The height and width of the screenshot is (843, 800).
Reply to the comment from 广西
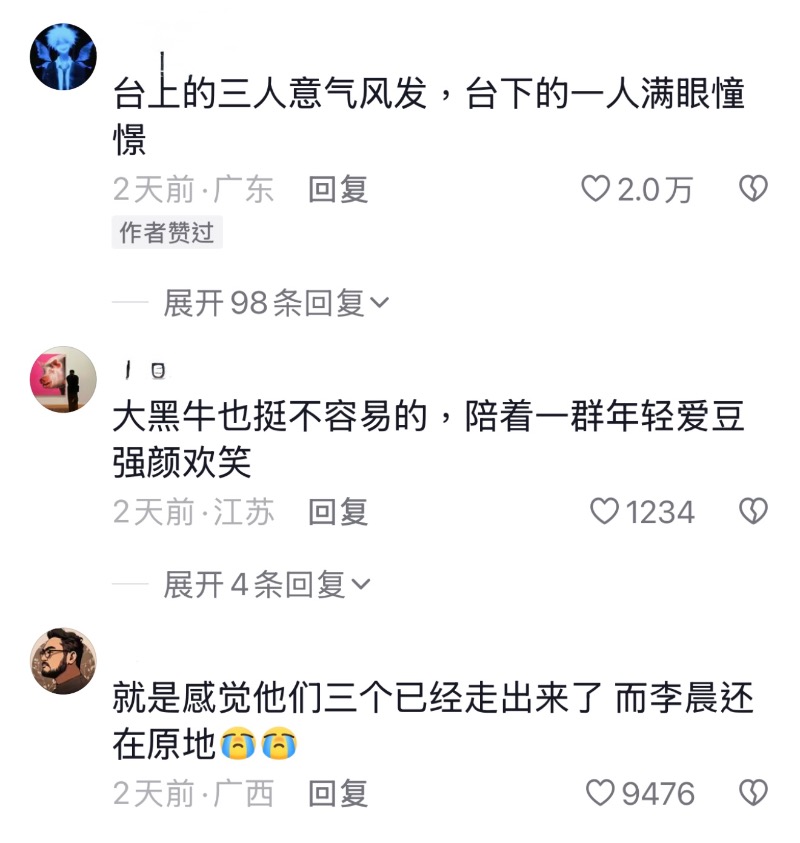click(338, 794)
